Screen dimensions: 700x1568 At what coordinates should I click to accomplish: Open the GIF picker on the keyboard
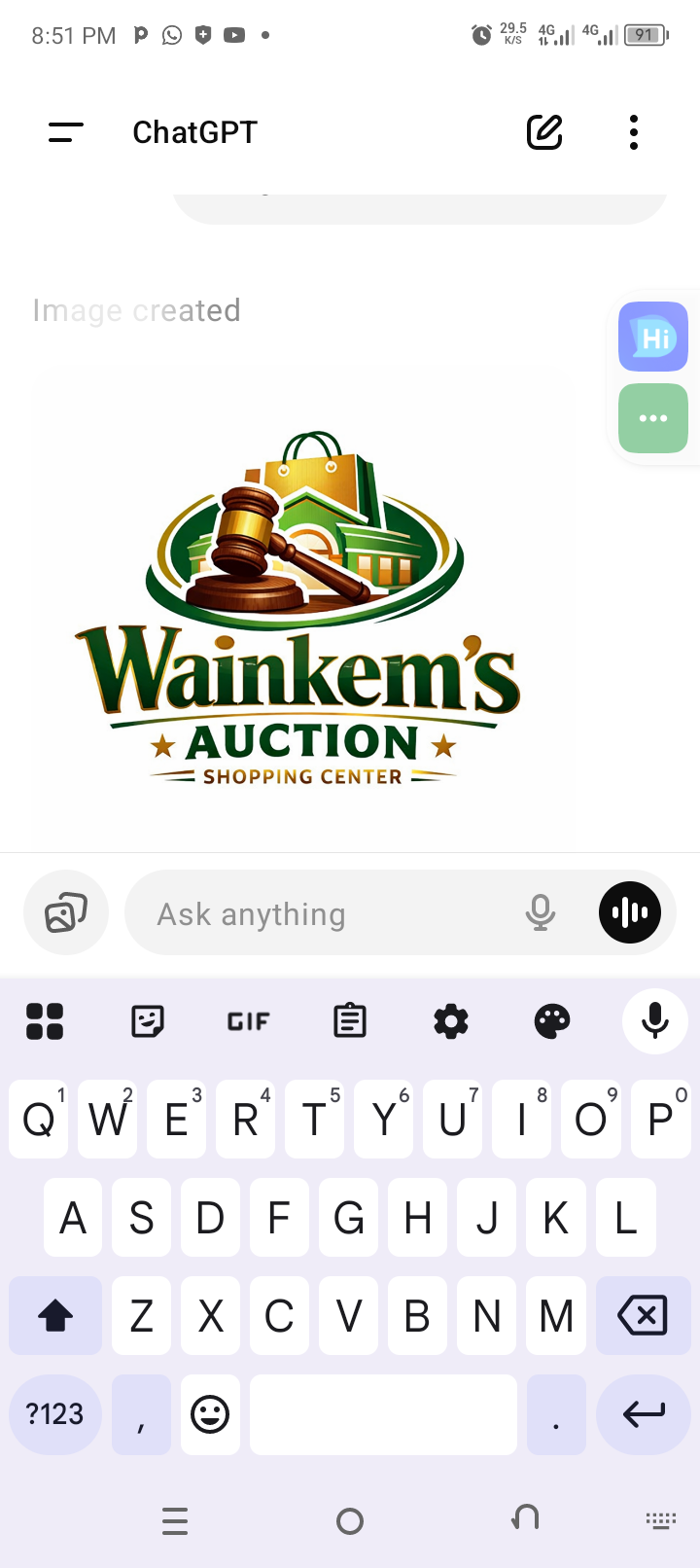(248, 1021)
